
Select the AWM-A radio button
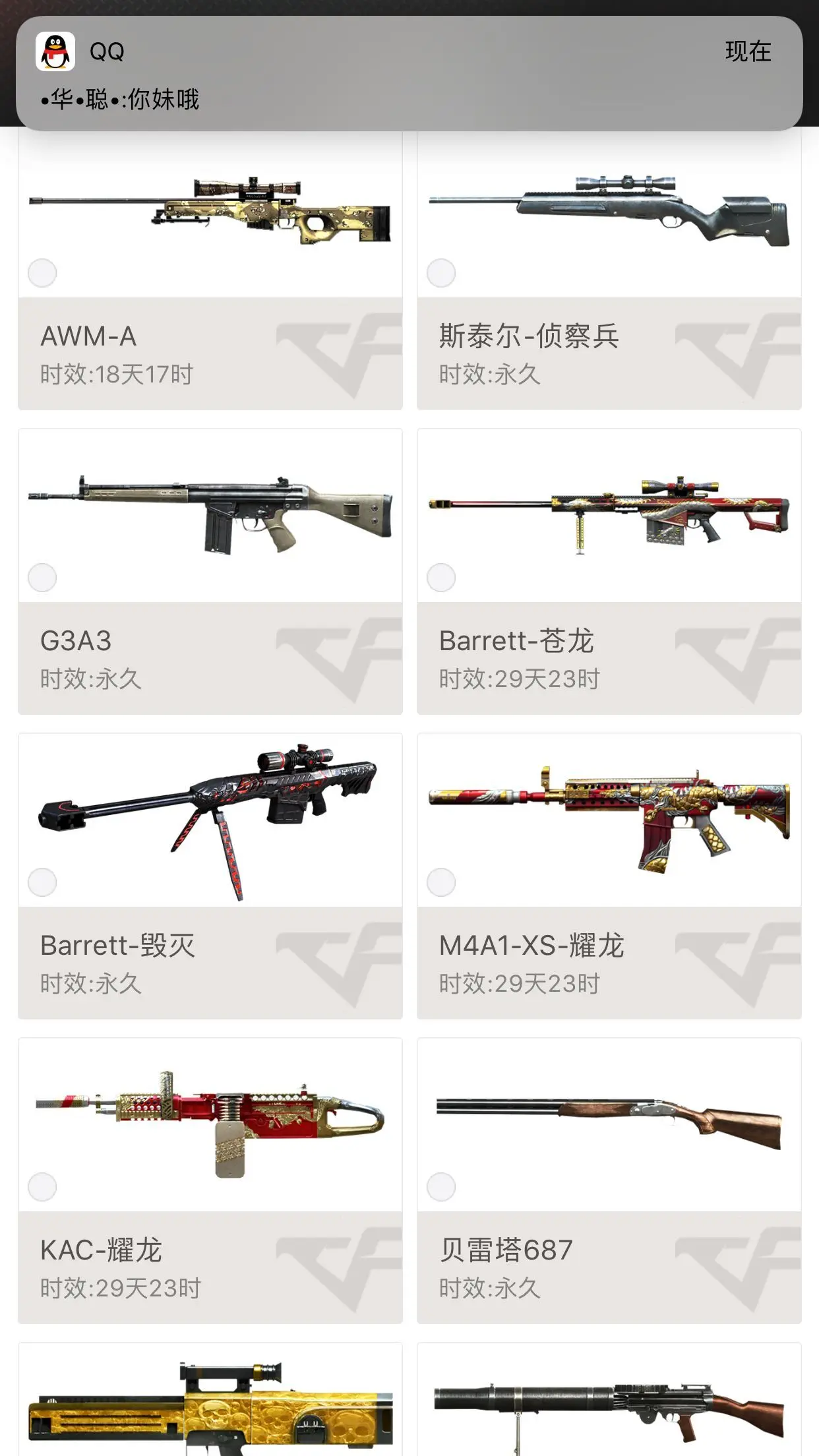[x=42, y=273]
